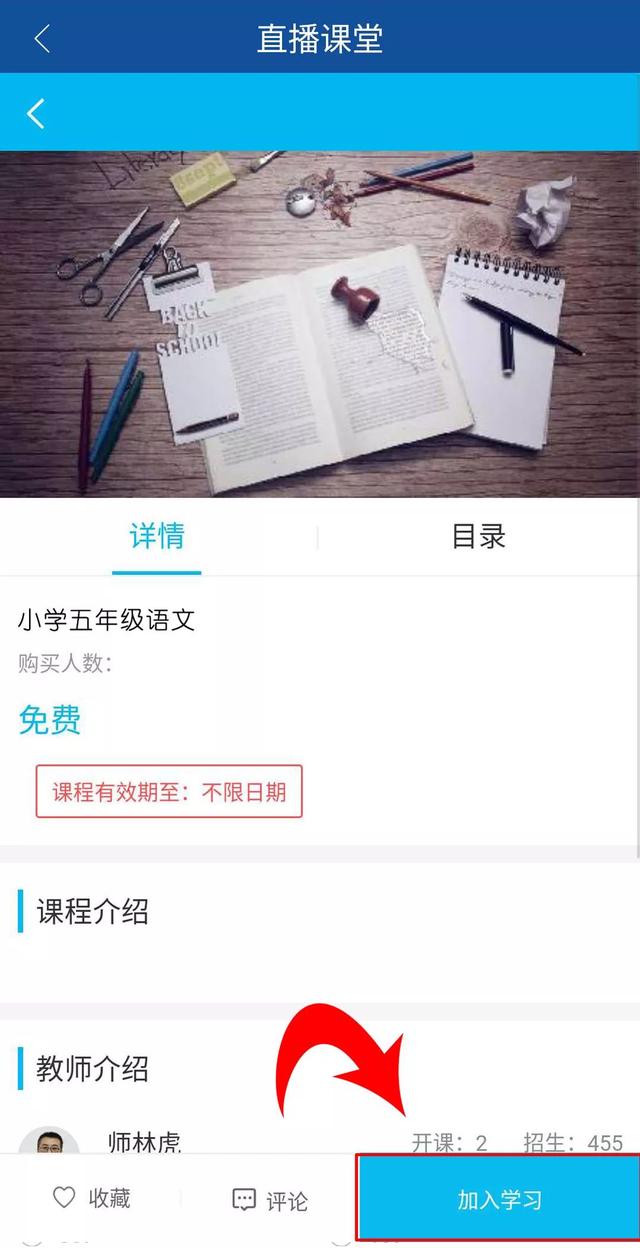
Task: Open the 评论 comments section
Action: click(x=270, y=1200)
